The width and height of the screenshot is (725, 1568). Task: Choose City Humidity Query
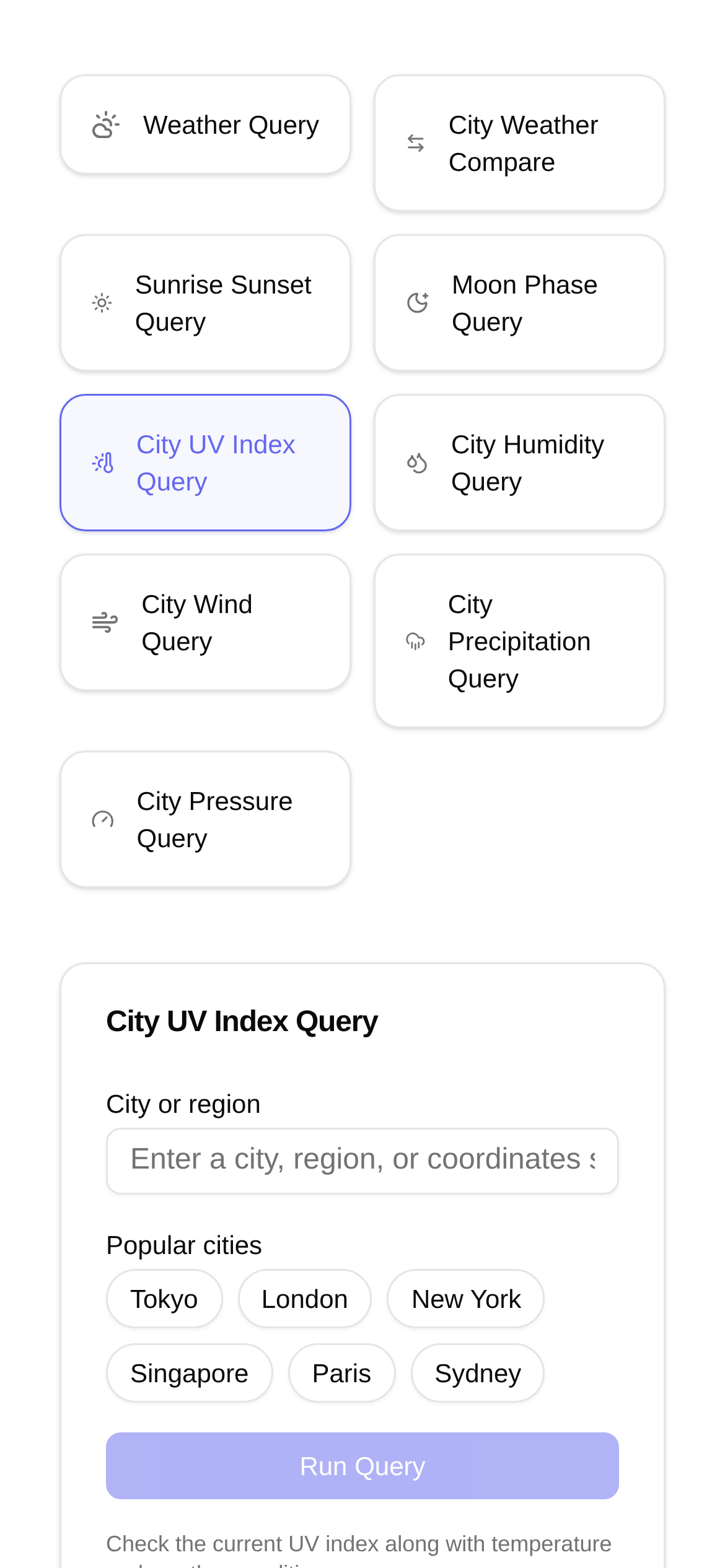[519, 463]
